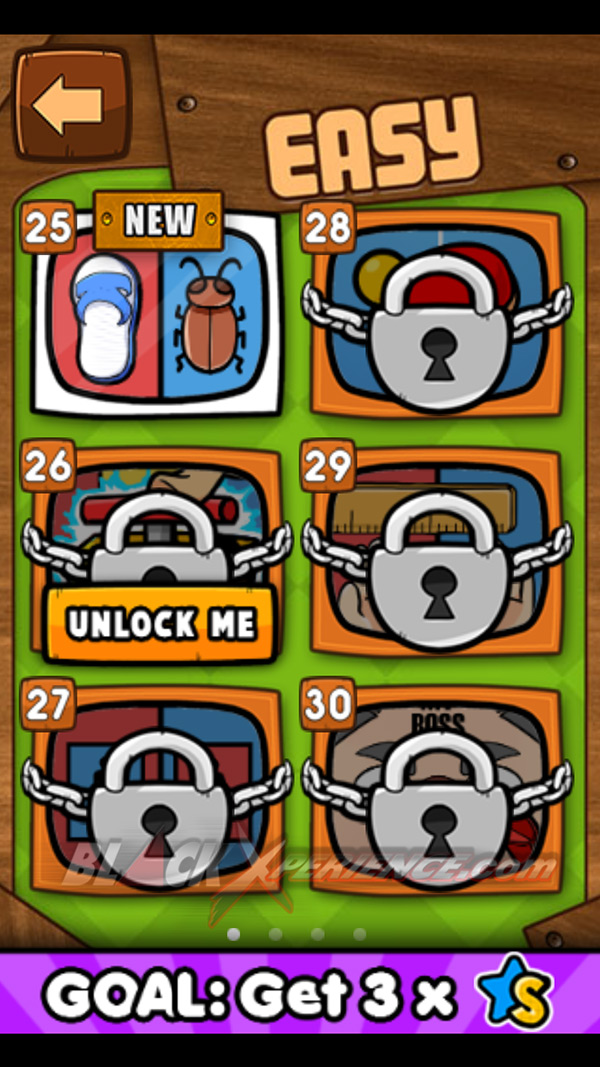Go back using the arrow button
Image resolution: width=600 pixels, height=1067 pixels.
click(x=71, y=103)
